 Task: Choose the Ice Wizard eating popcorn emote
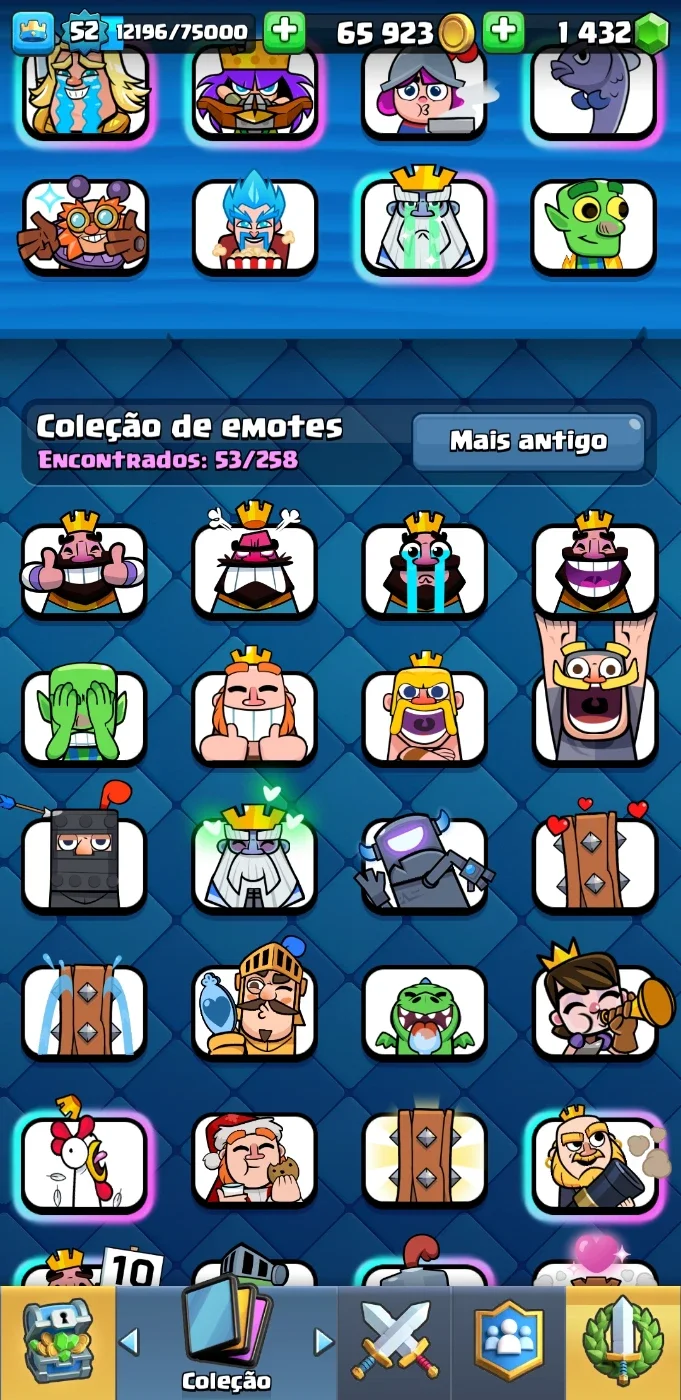click(254, 224)
